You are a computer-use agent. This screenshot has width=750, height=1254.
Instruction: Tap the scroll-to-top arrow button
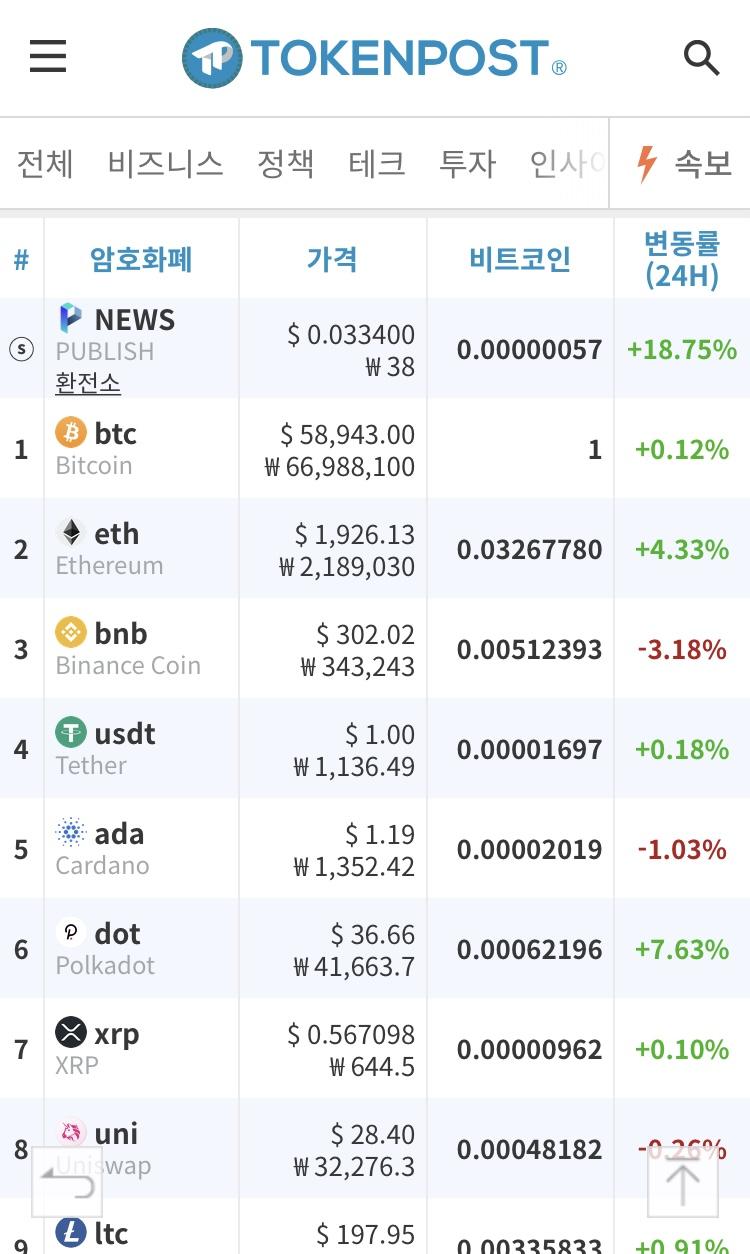(683, 1182)
